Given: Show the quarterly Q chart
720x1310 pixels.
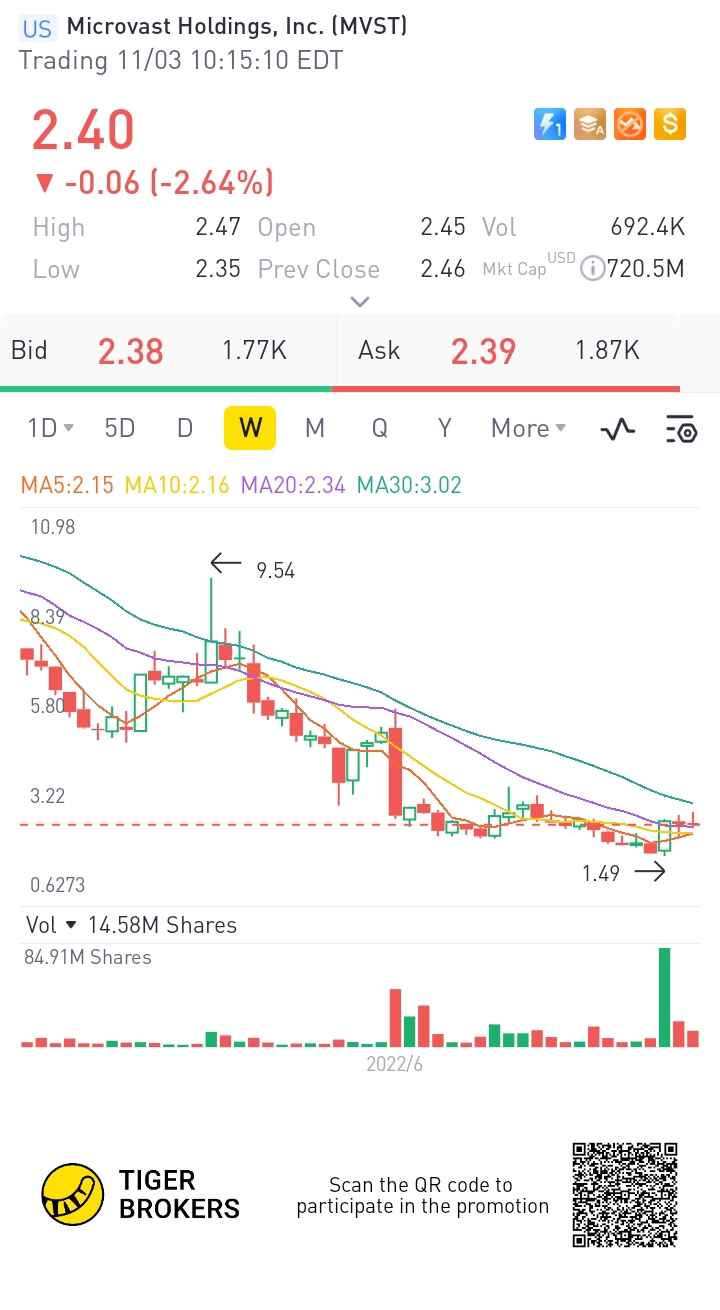Looking at the screenshot, I should coord(380,429).
